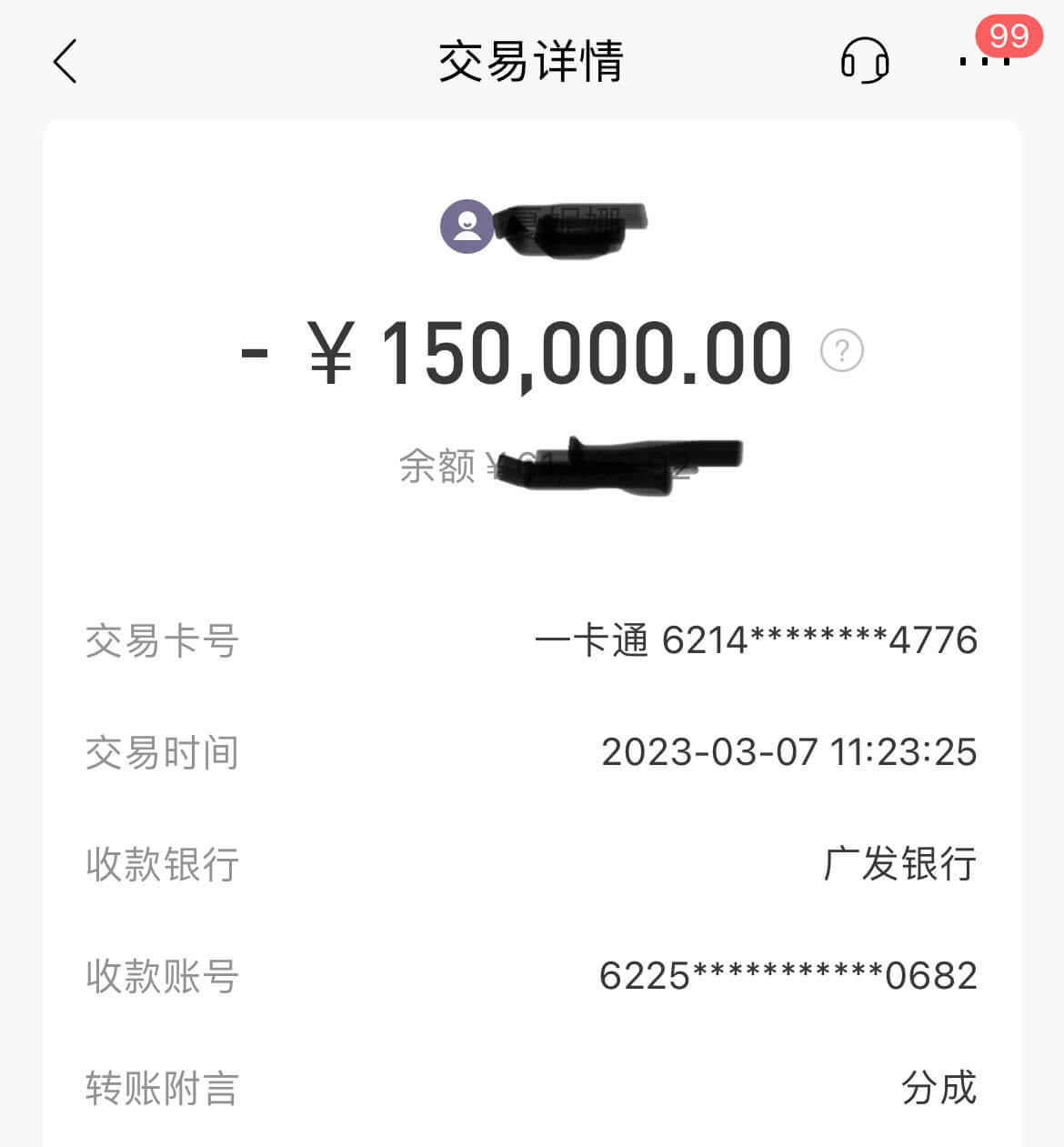Contact customer service via headset icon
The width and height of the screenshot is (1064, 1147).
tap(864, 62)
